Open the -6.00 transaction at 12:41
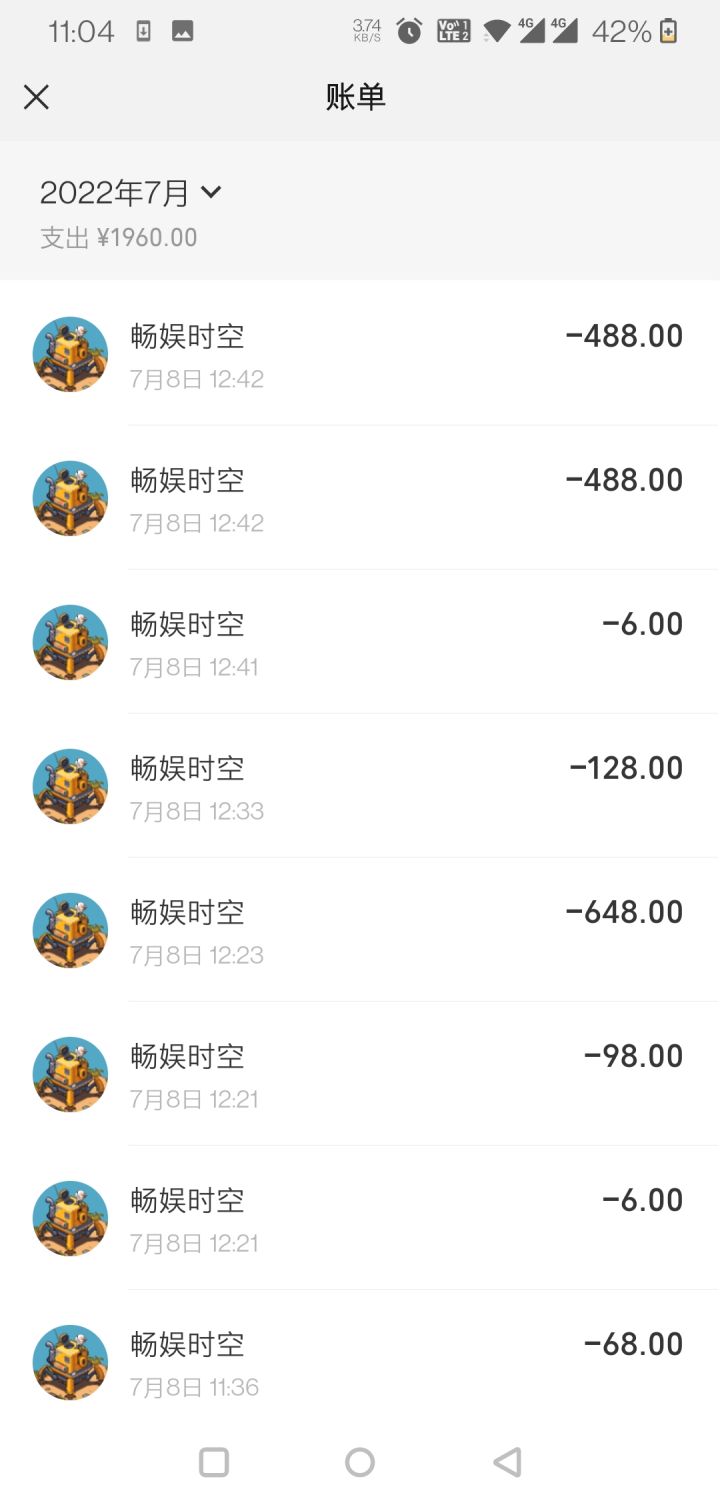720x1507 pixels. pyautogui.click(x=400, y=642)
